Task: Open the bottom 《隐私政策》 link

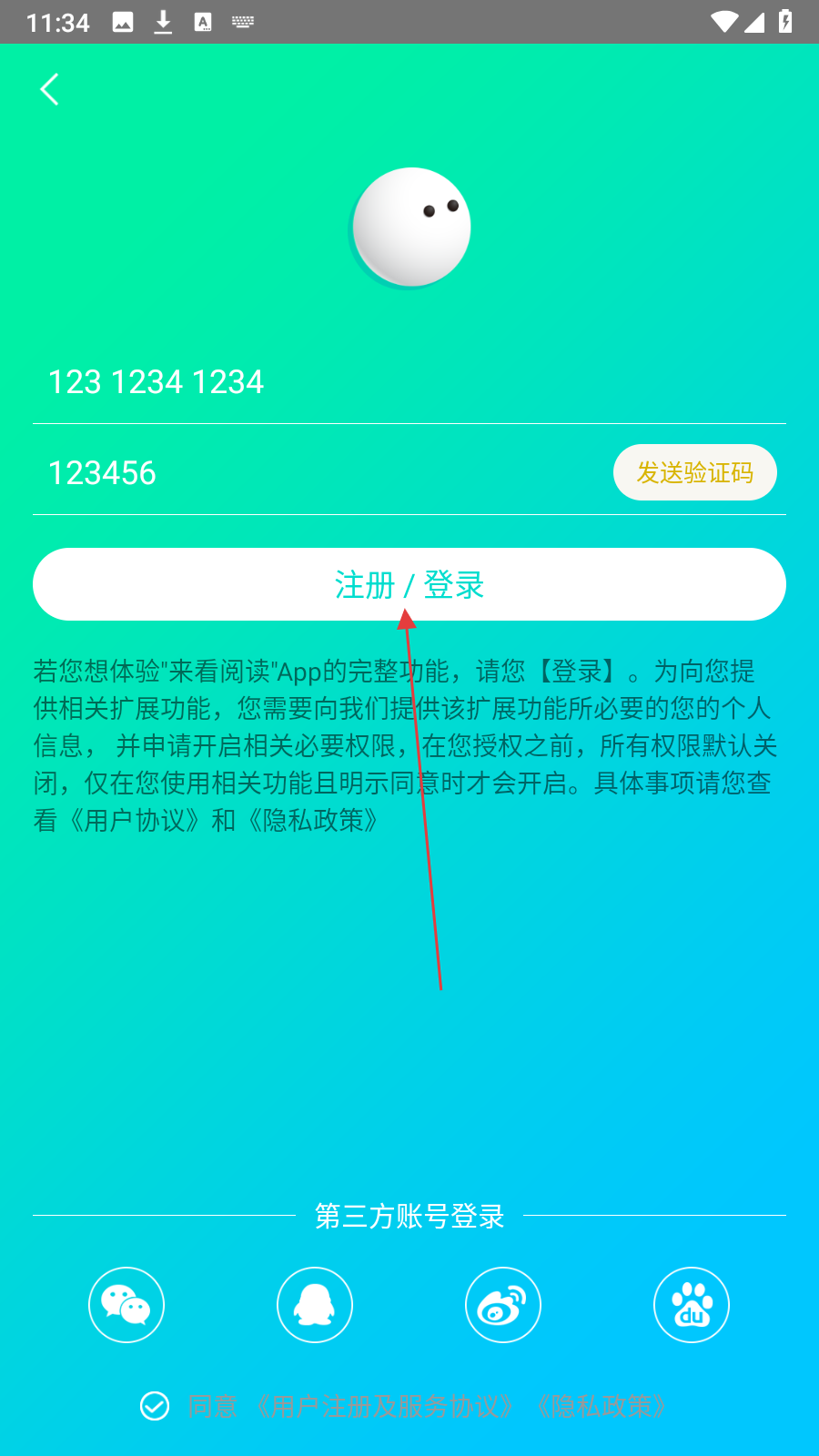Action: tap(601, 1407)
